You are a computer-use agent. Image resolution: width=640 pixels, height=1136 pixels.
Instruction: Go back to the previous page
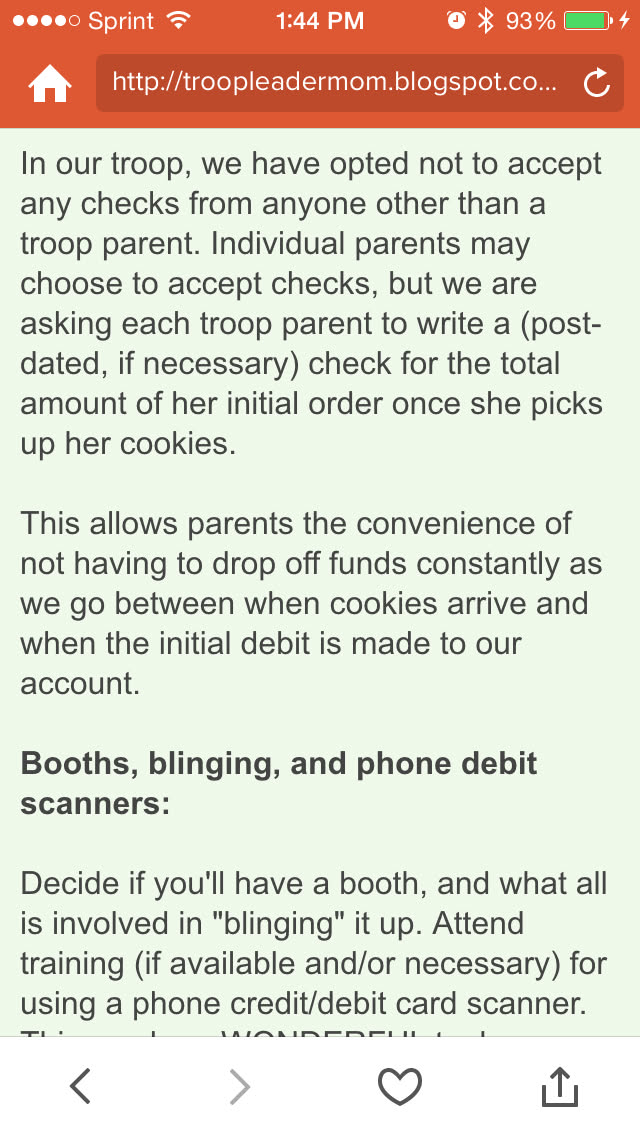(80, 1086)
